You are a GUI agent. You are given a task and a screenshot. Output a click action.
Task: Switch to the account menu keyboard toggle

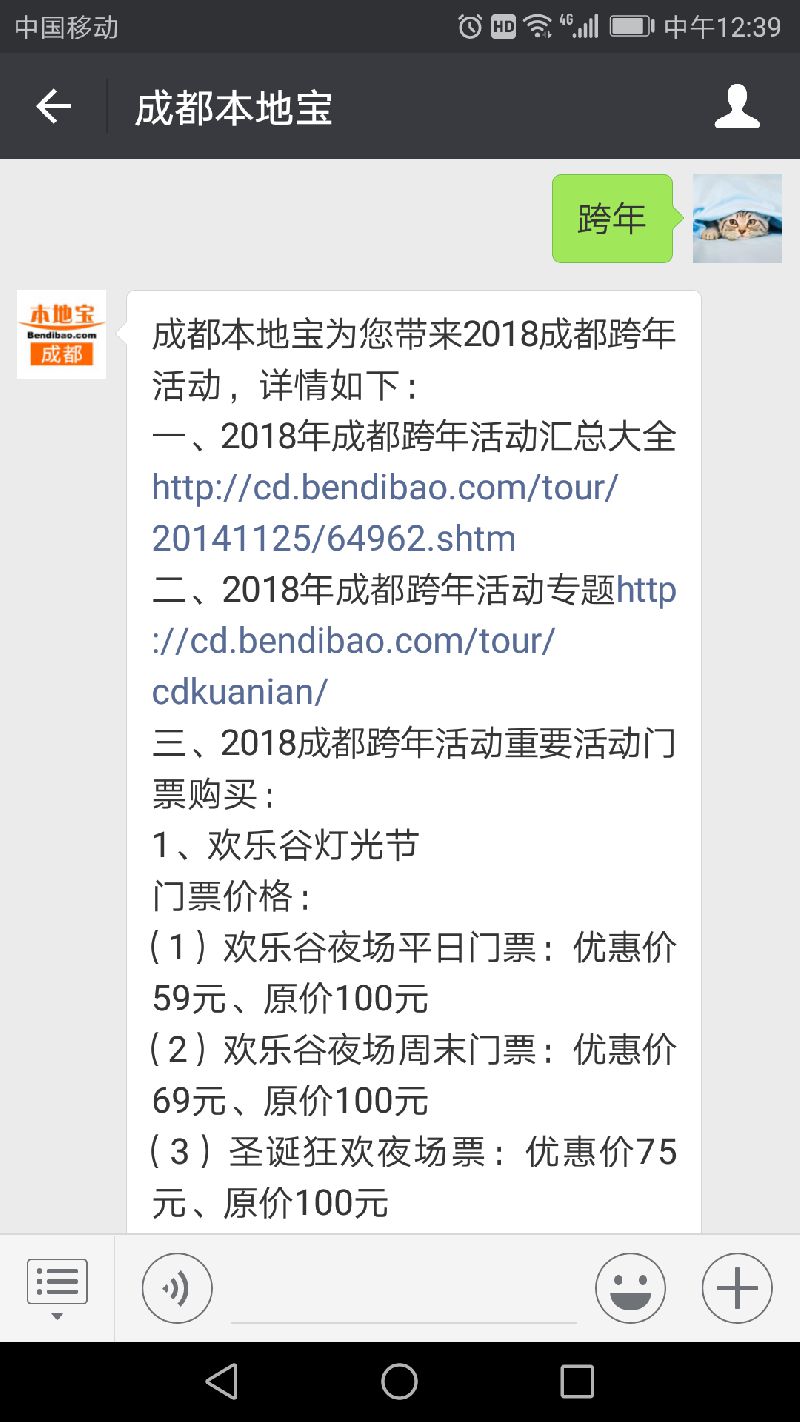click(57, 1287)
